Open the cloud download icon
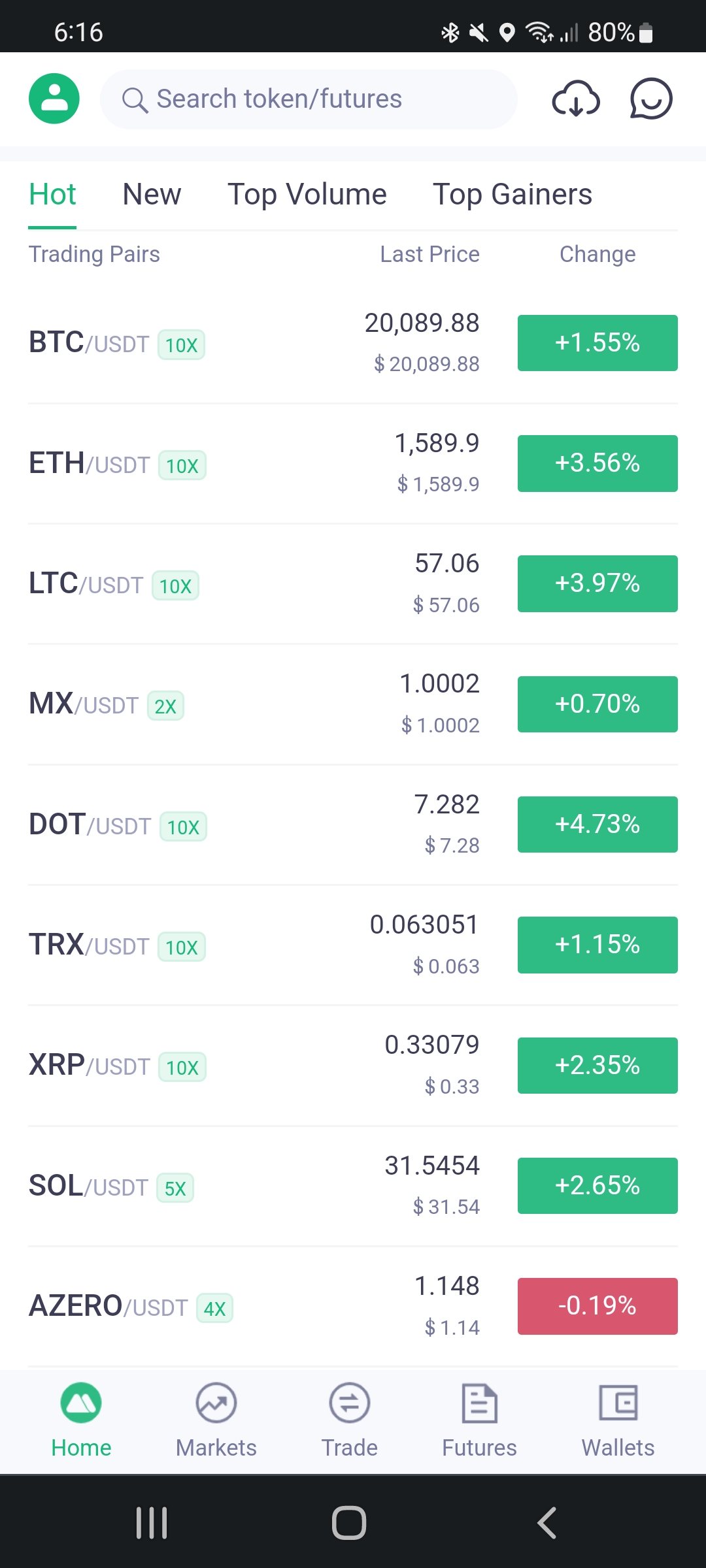The width and height of the screenshot is (706, 1568). click(576, 99)
